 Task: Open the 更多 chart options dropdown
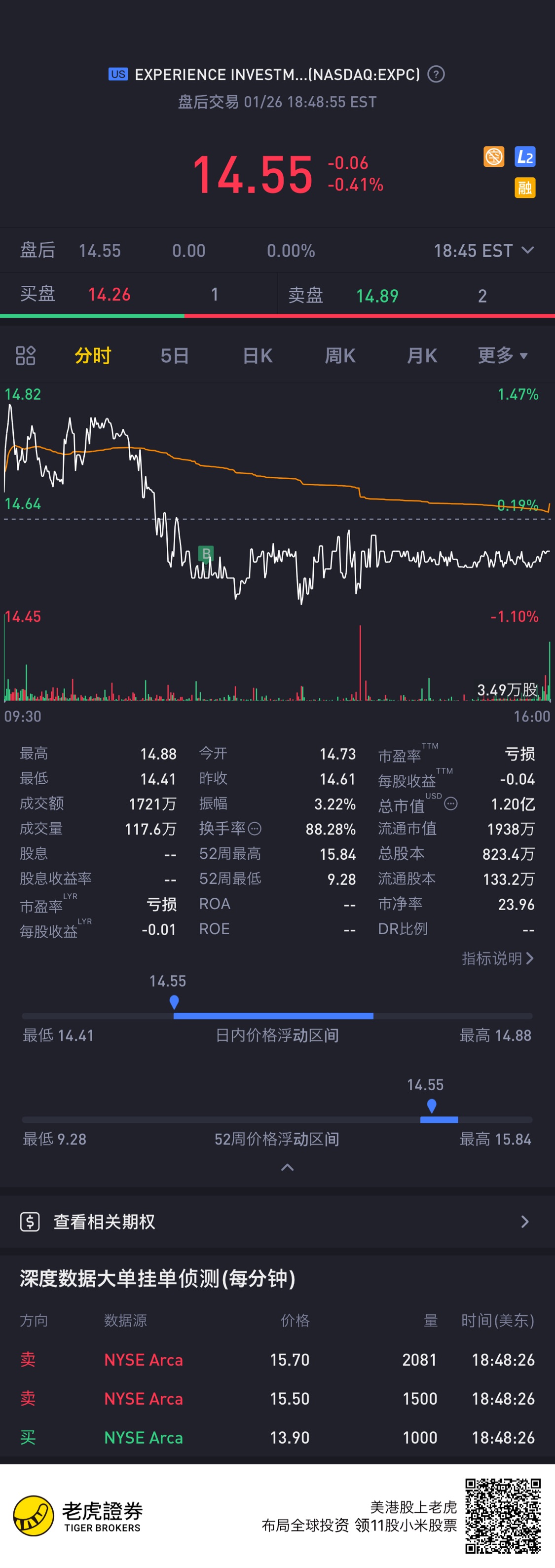pyautogui.click(x=502, y=355)
